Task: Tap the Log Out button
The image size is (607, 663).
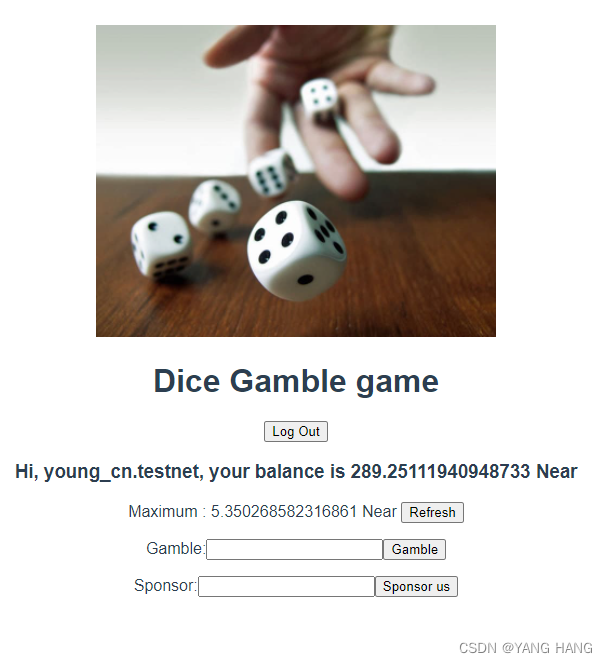Action: 296,432
